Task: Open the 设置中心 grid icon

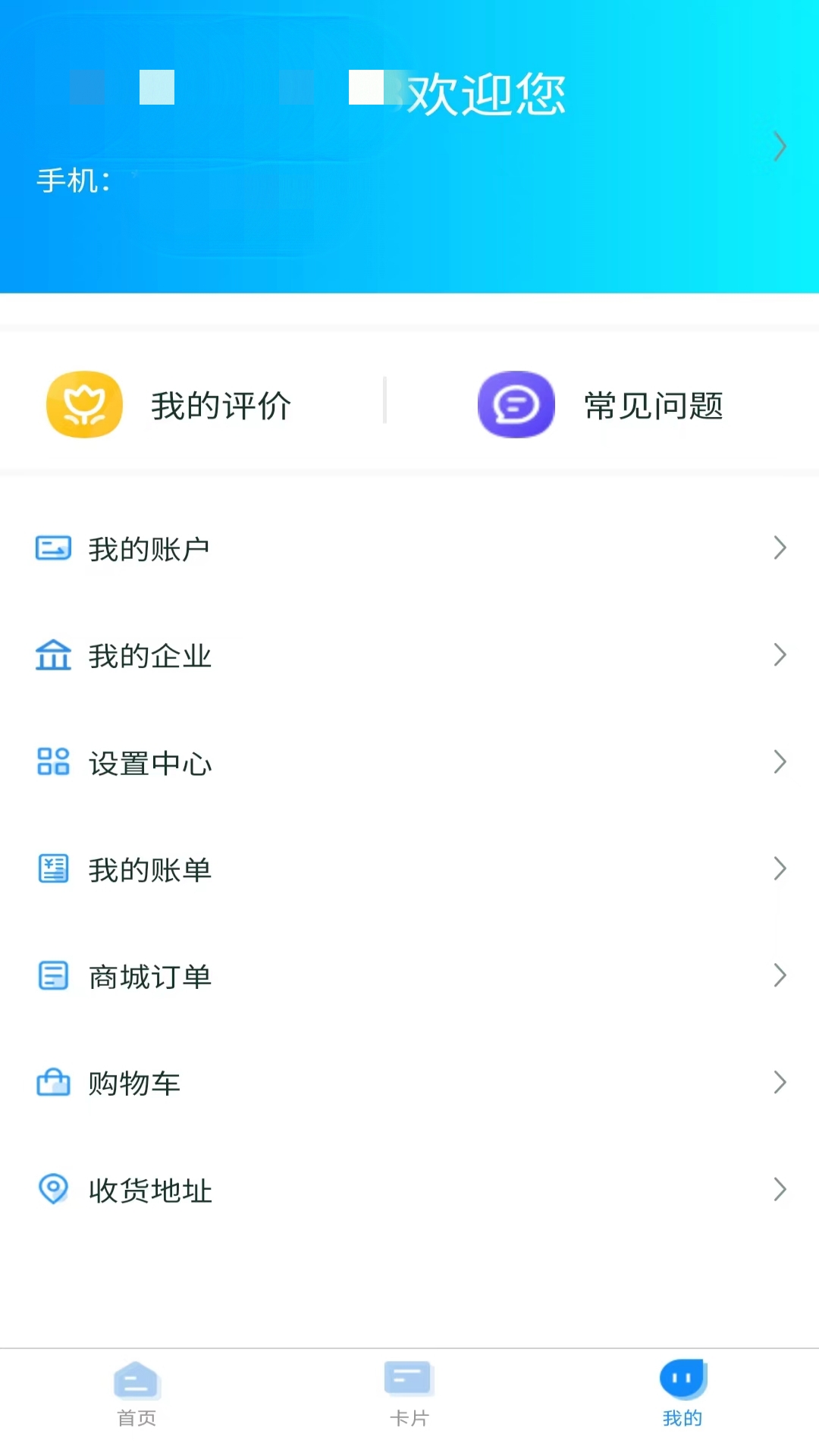Action: click(52, 762)
